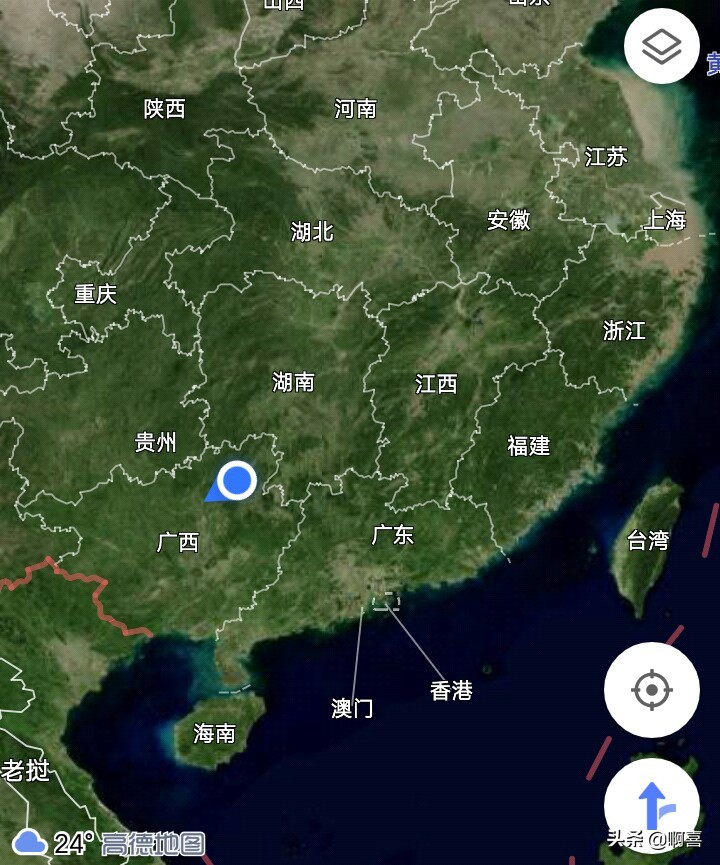Image resolution: width=720 pixels, height=865 pixels.
Task: Open the 24° weather widget
Action: tap(54, 842)
